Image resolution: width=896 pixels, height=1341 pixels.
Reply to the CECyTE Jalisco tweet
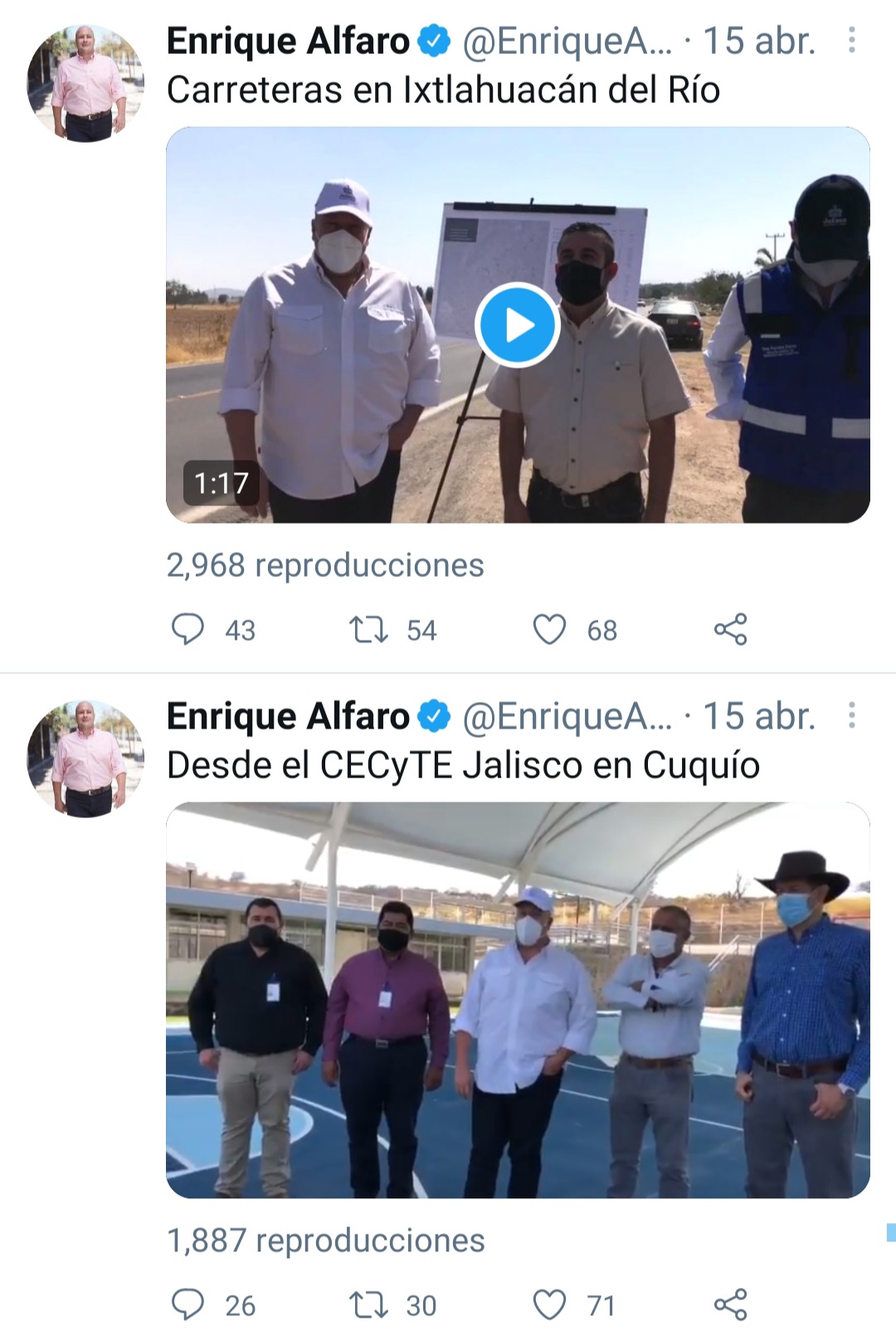pos(187,1305)
